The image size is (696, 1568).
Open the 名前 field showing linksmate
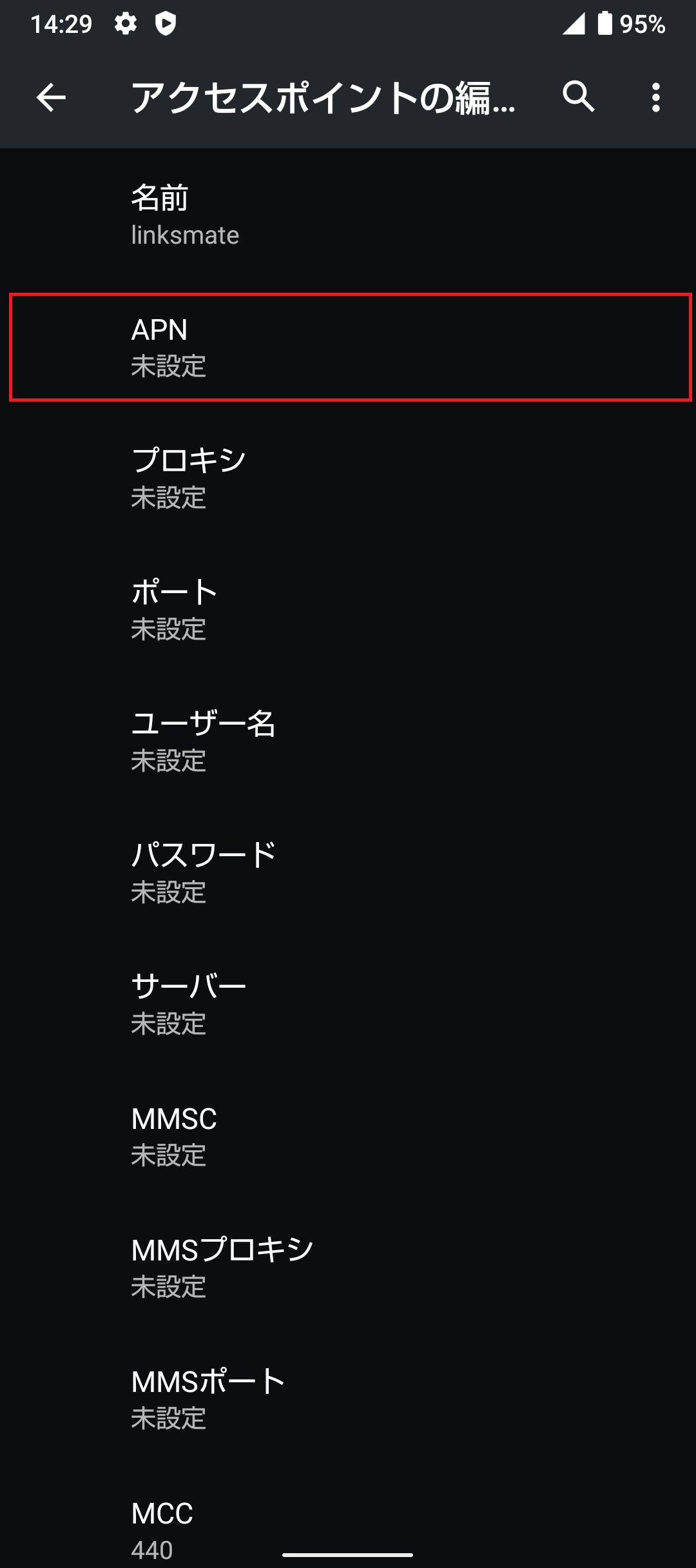tap(348, 215)
